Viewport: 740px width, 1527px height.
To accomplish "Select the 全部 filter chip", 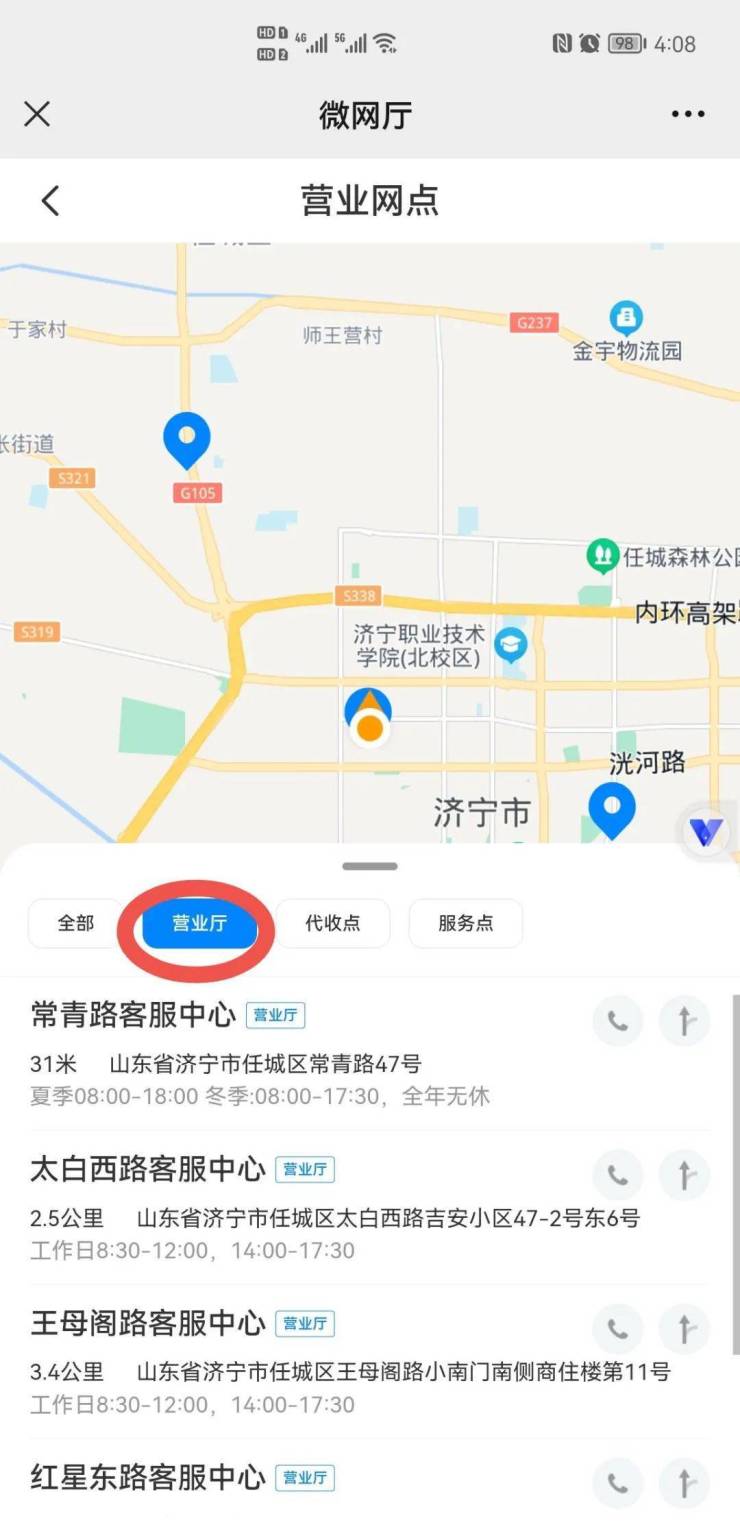I will (75, 923).
